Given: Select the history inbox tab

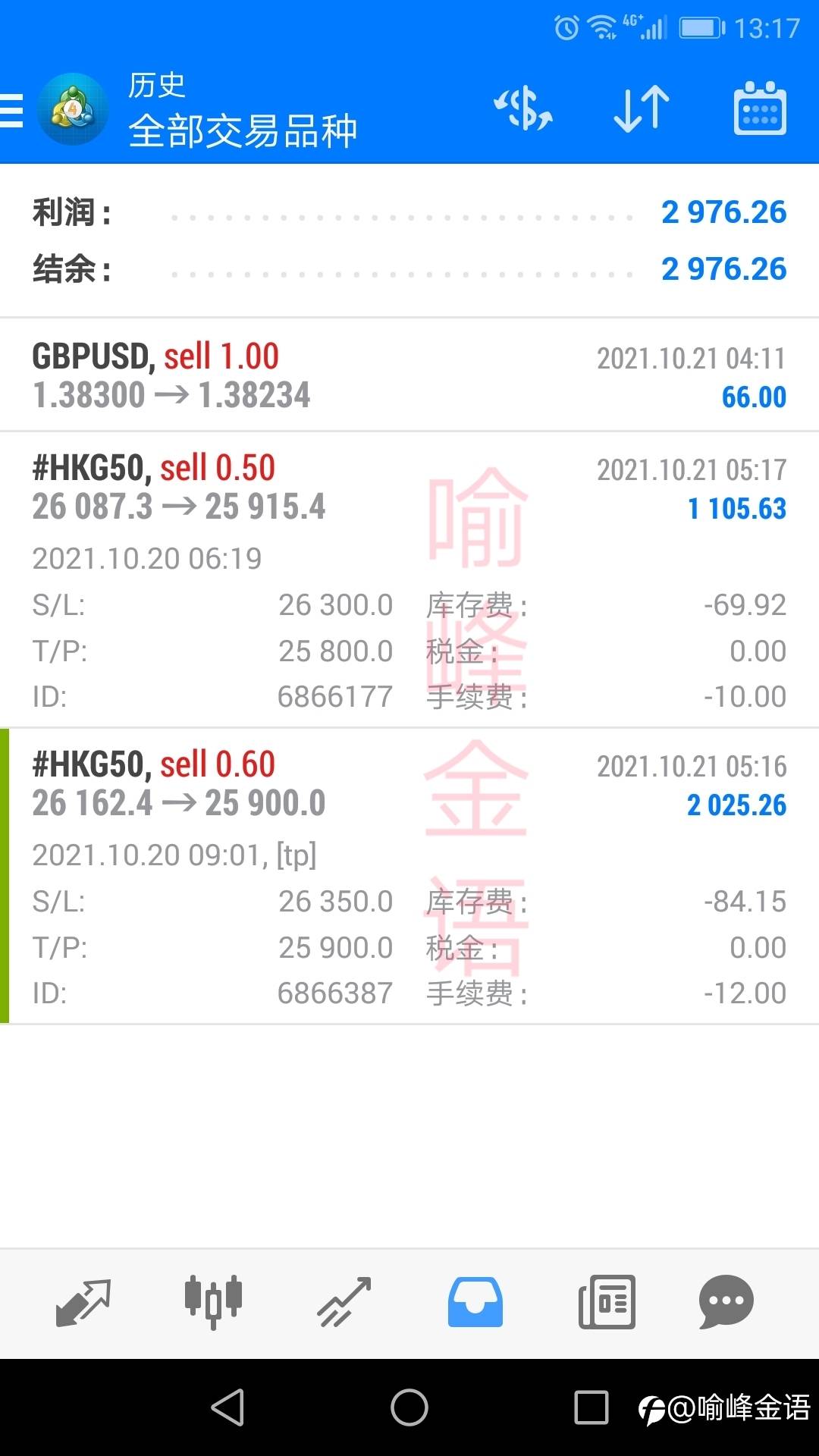Looking at the screenshot, I should (475, 1302).
